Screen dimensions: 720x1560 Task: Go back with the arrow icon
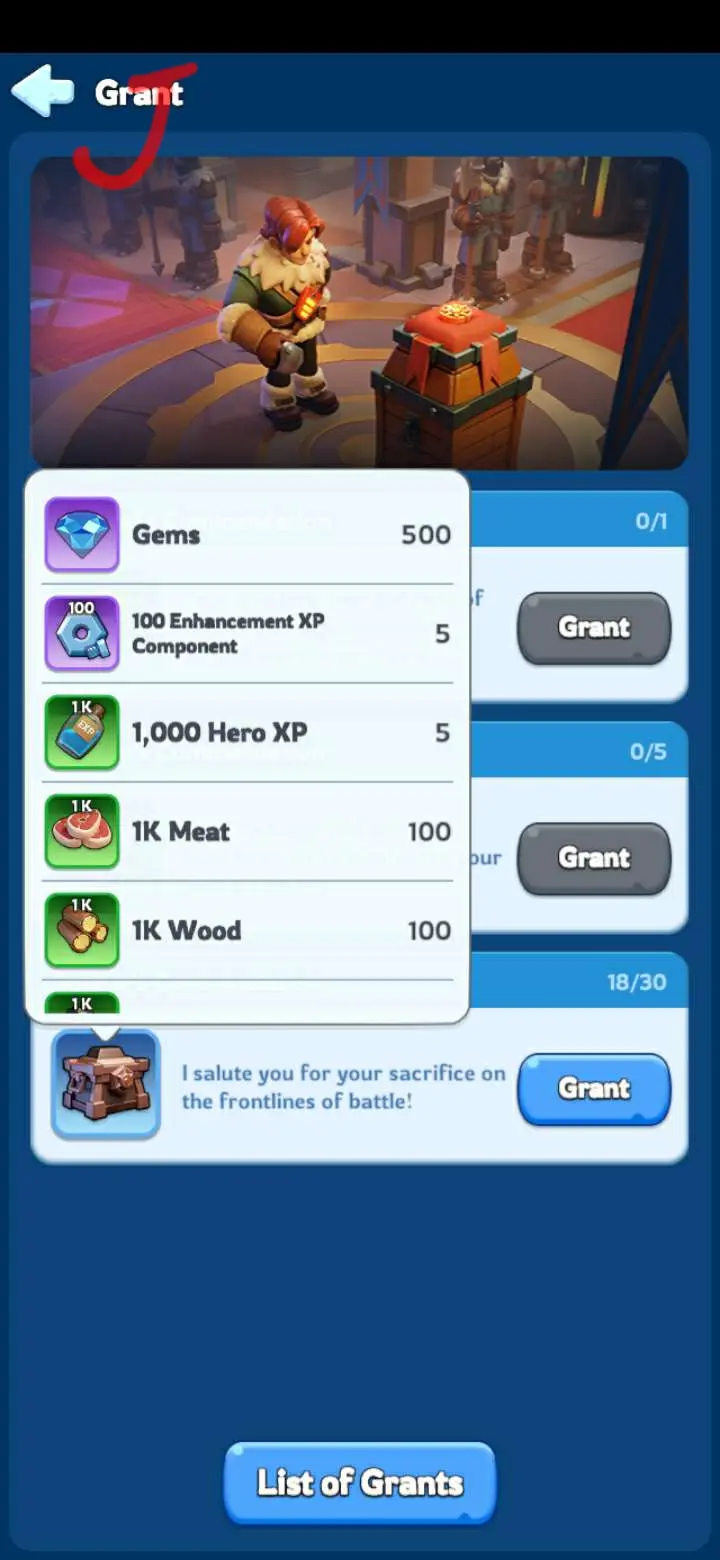(x=42, y=92)
